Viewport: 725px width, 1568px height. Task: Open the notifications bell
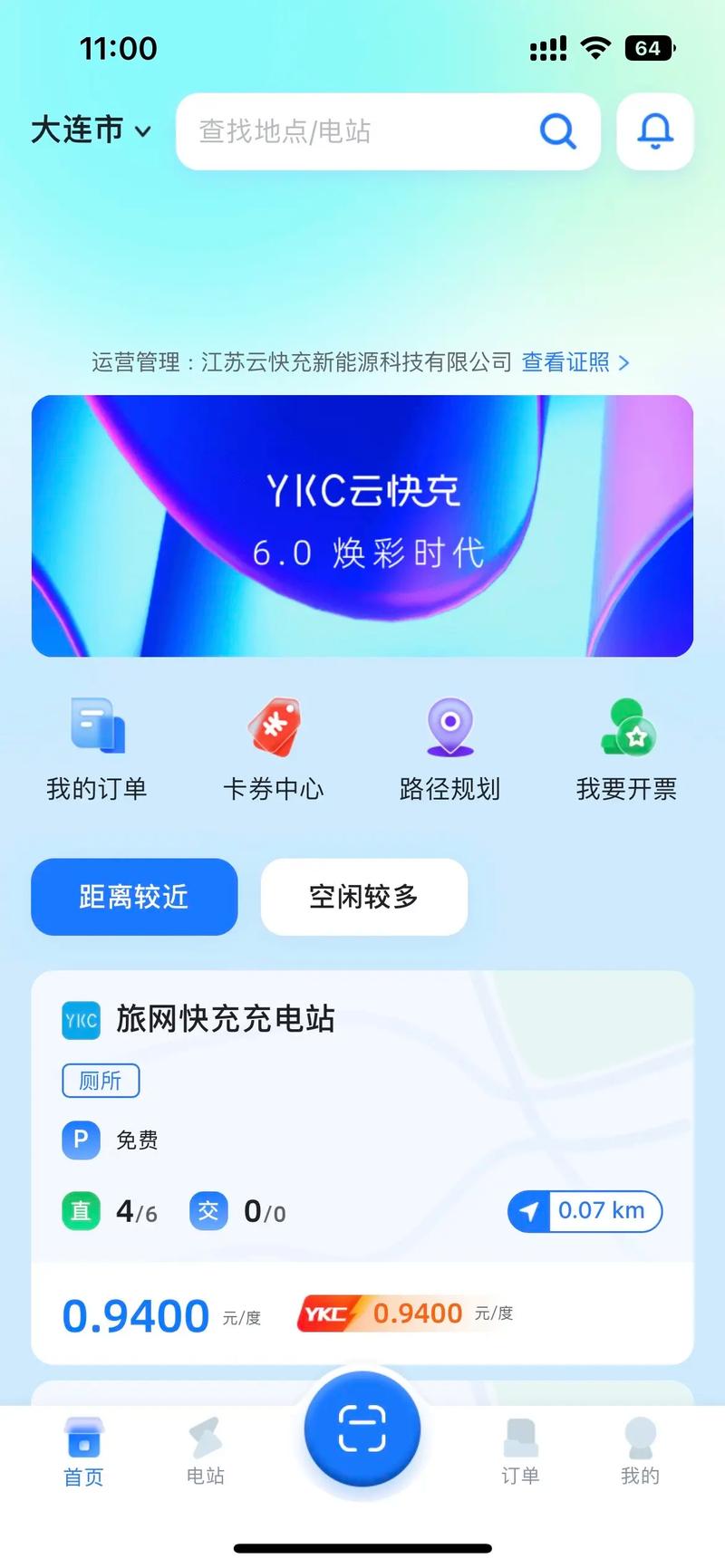pyautogui.click(x=655, y=131)
